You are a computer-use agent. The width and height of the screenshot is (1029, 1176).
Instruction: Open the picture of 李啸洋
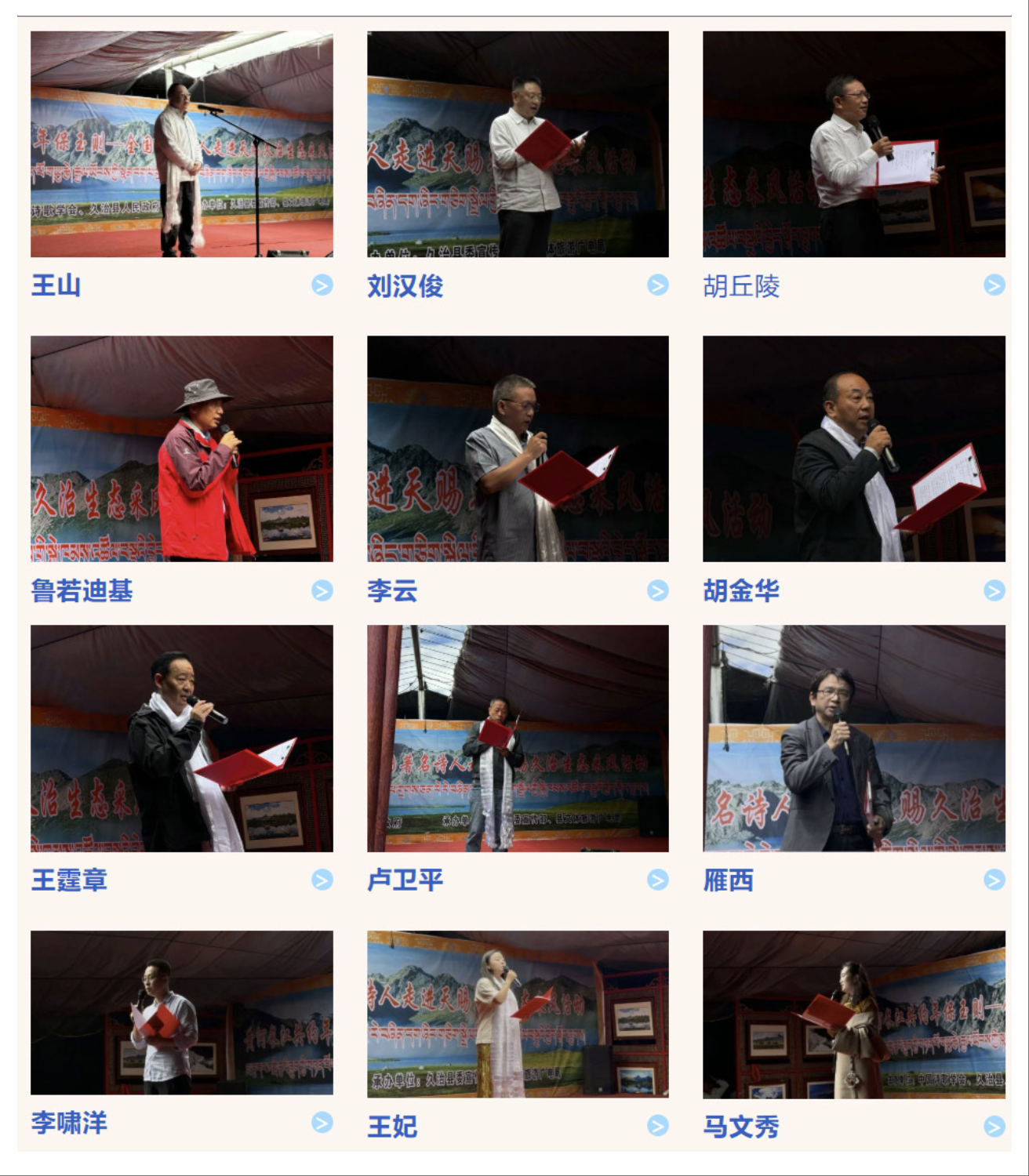tap(181, 1012)
